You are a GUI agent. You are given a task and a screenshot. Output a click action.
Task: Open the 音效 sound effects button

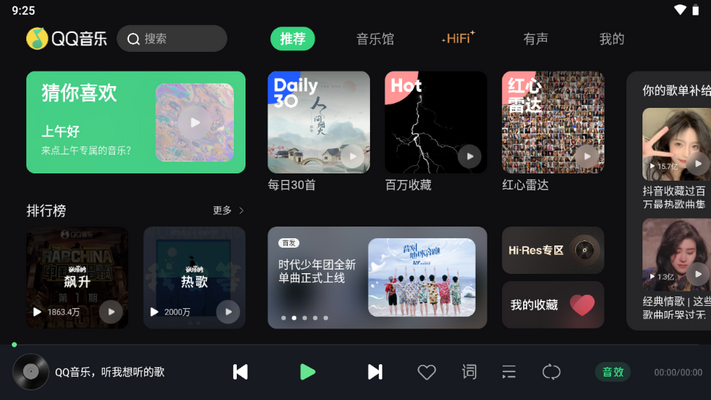pos(612,372)
